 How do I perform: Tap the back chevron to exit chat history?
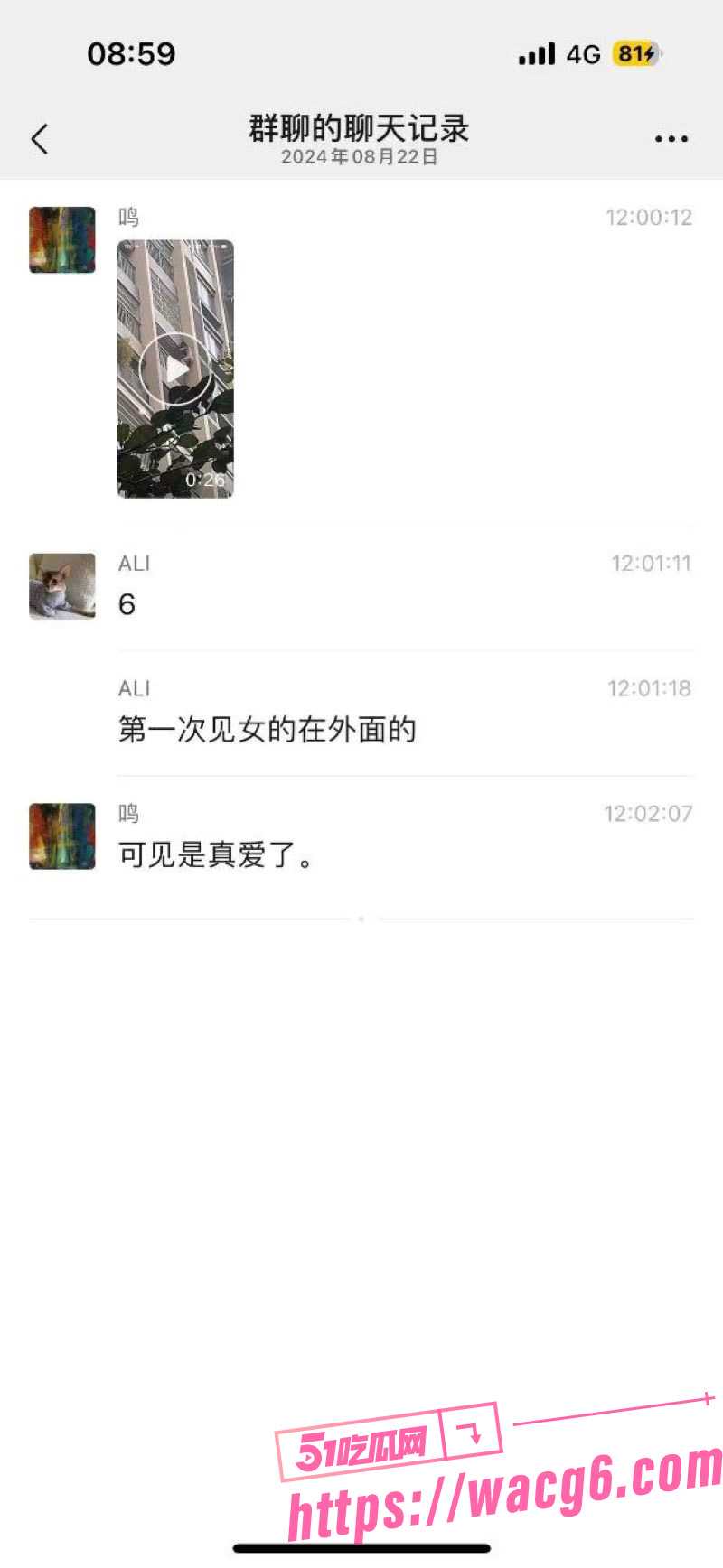click(x=38, y=139)
